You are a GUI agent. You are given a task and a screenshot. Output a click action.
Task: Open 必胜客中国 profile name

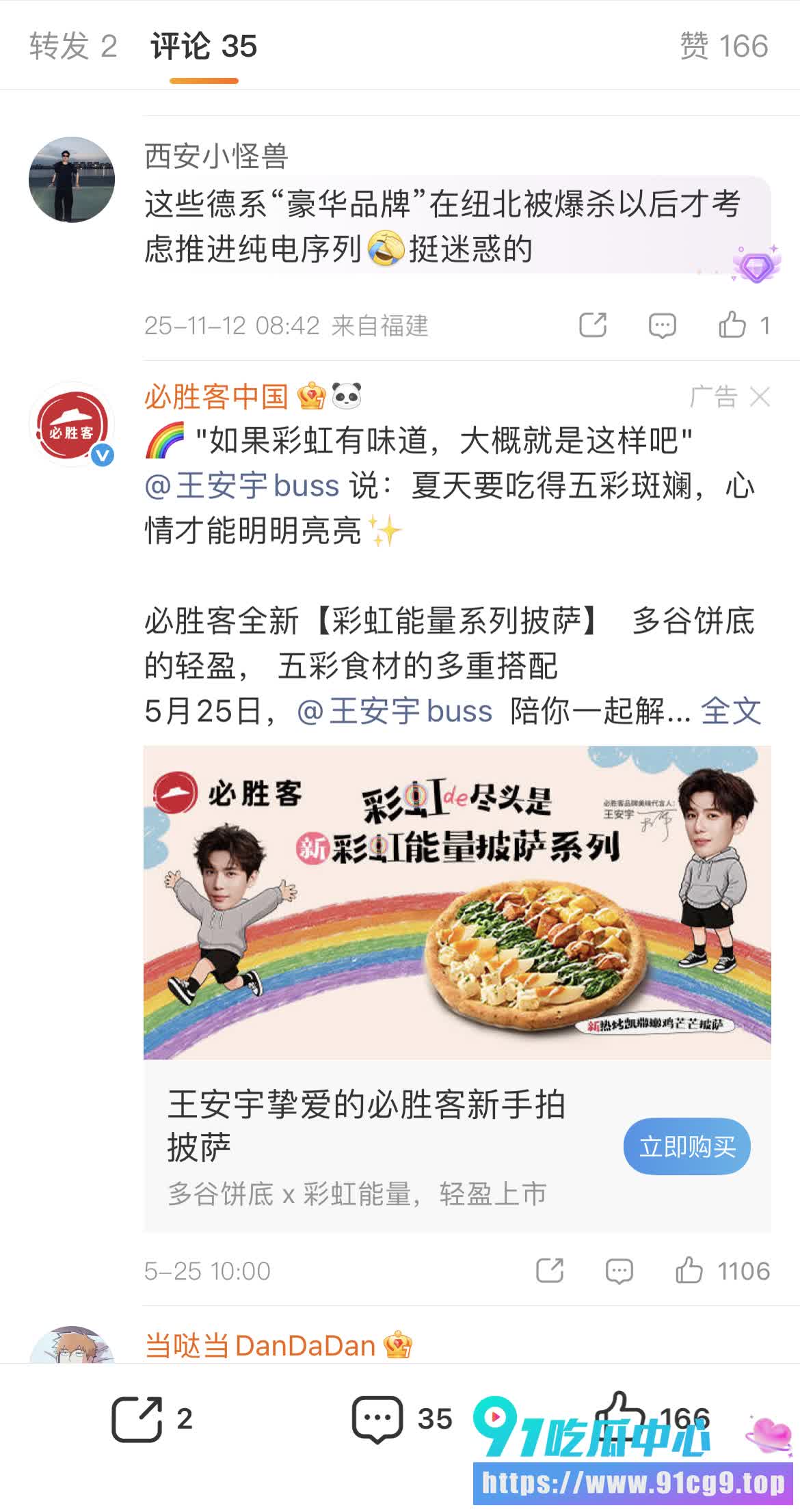(x=216, y=396)
